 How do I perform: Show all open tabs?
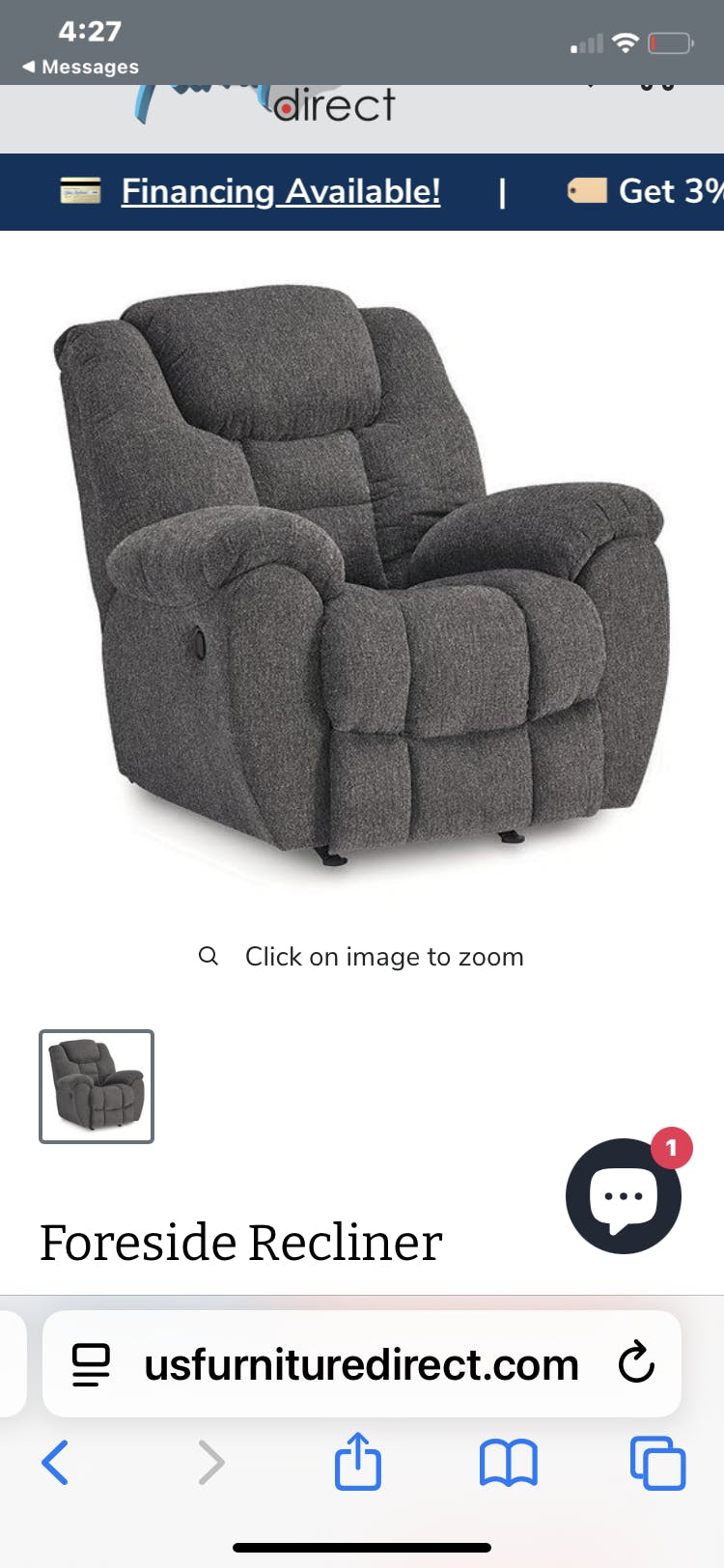pos(658,1463)
